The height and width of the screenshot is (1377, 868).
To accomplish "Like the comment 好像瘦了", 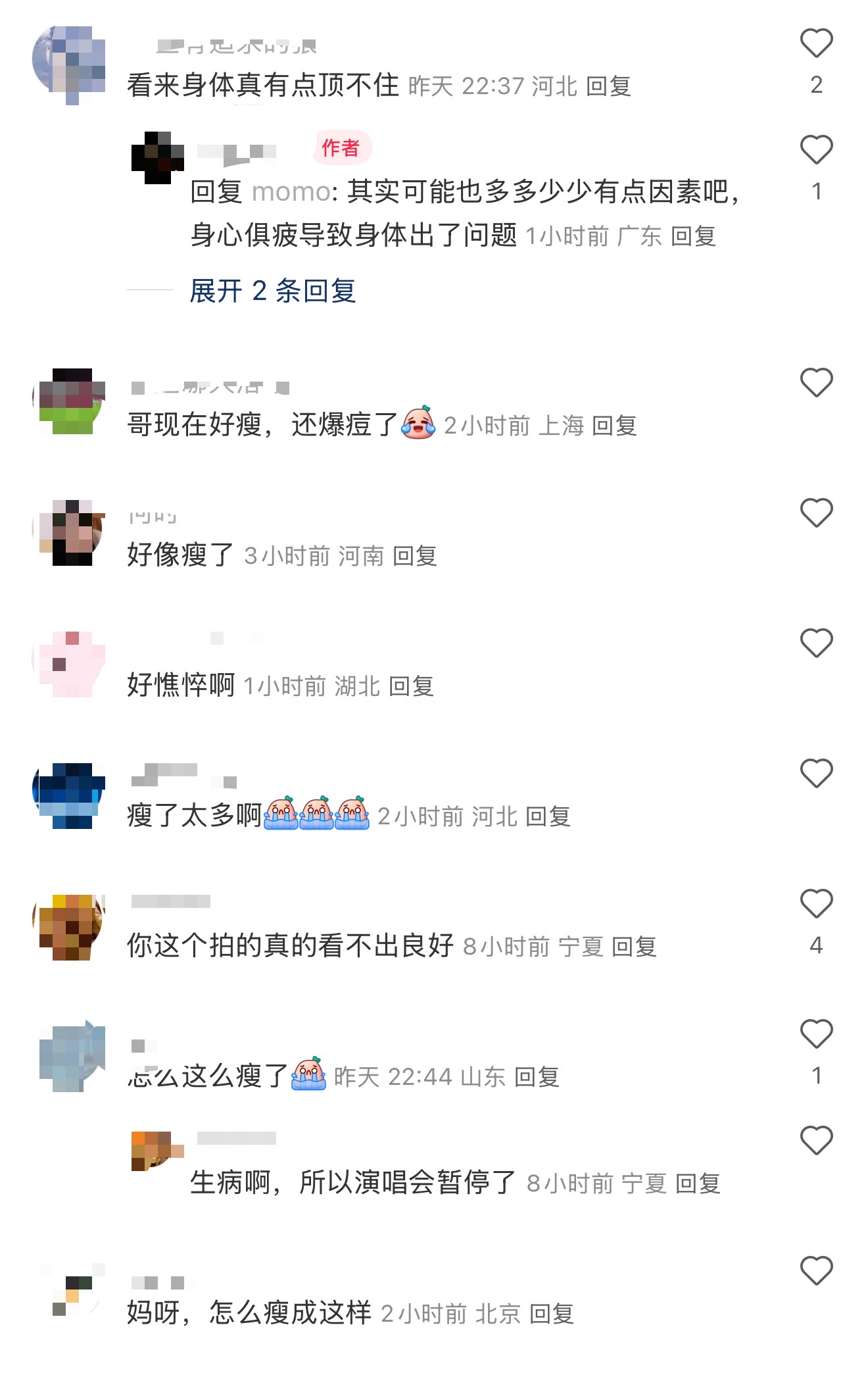I will pos(816,513).
